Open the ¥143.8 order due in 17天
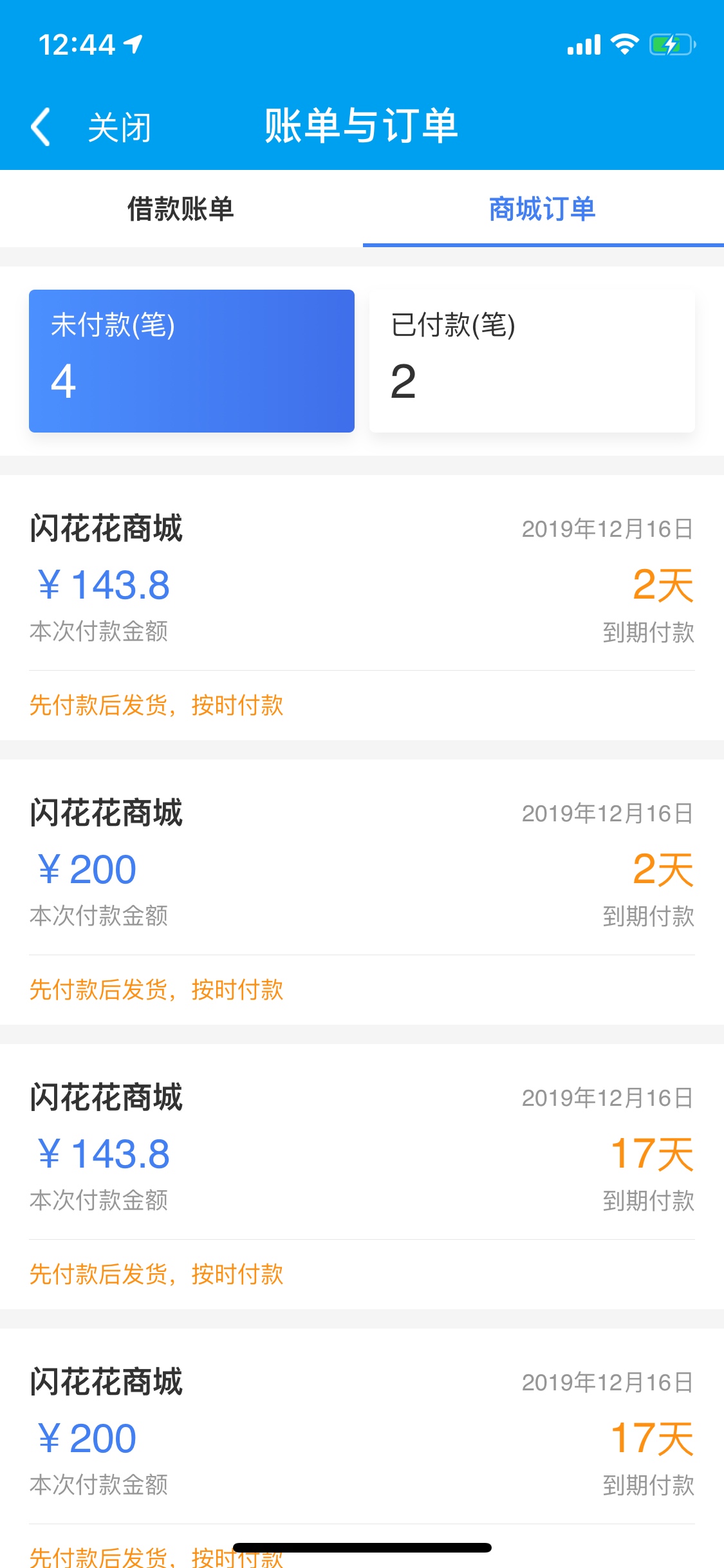Screen dimensions: 724x1568 point(362,1177)
